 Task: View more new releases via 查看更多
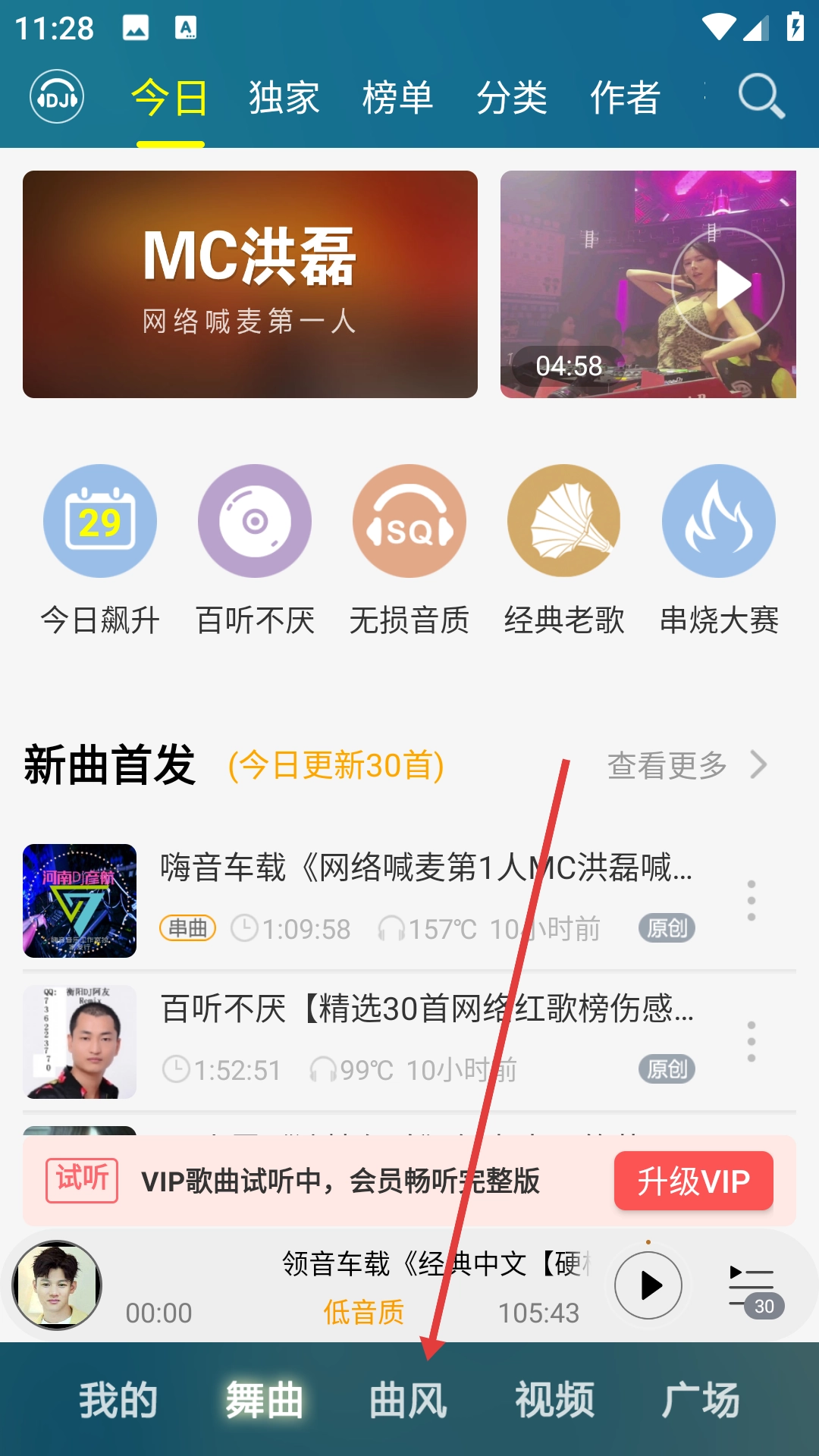tap(686, 765)
